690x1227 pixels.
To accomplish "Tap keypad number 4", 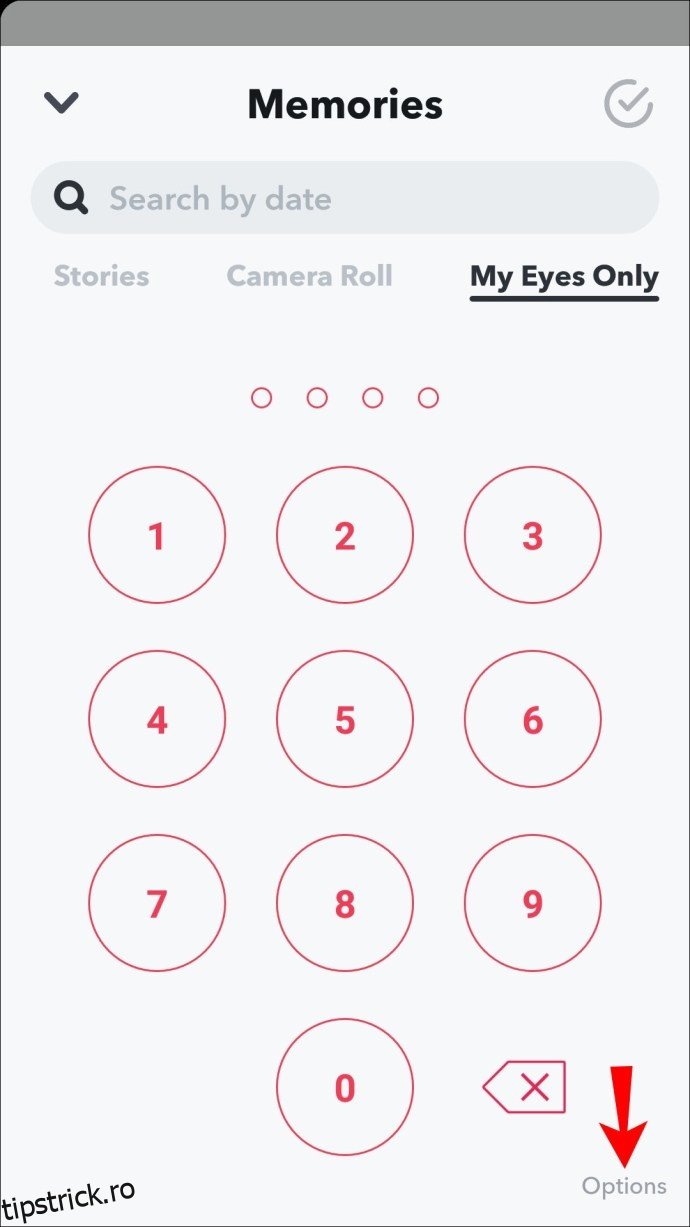I will [157, 720].
